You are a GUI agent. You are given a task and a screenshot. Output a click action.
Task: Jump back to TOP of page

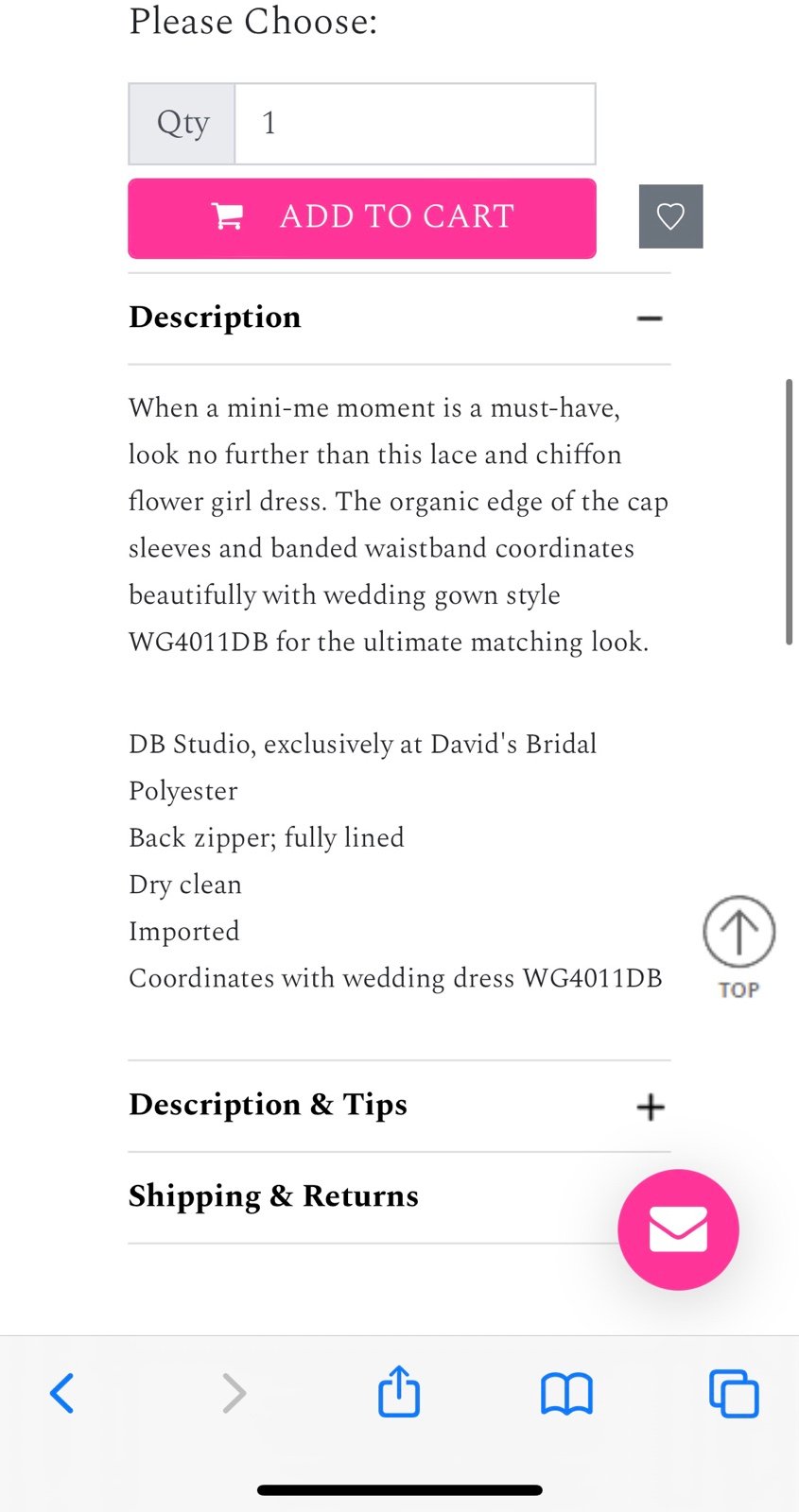738,947
